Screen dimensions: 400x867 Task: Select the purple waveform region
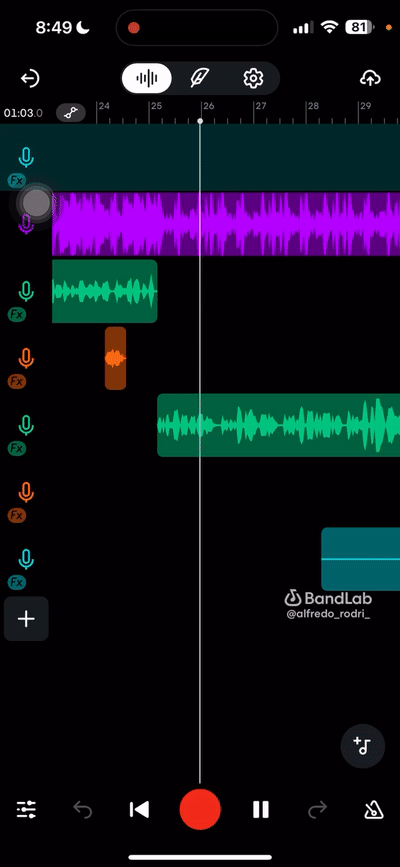point(226,224)
